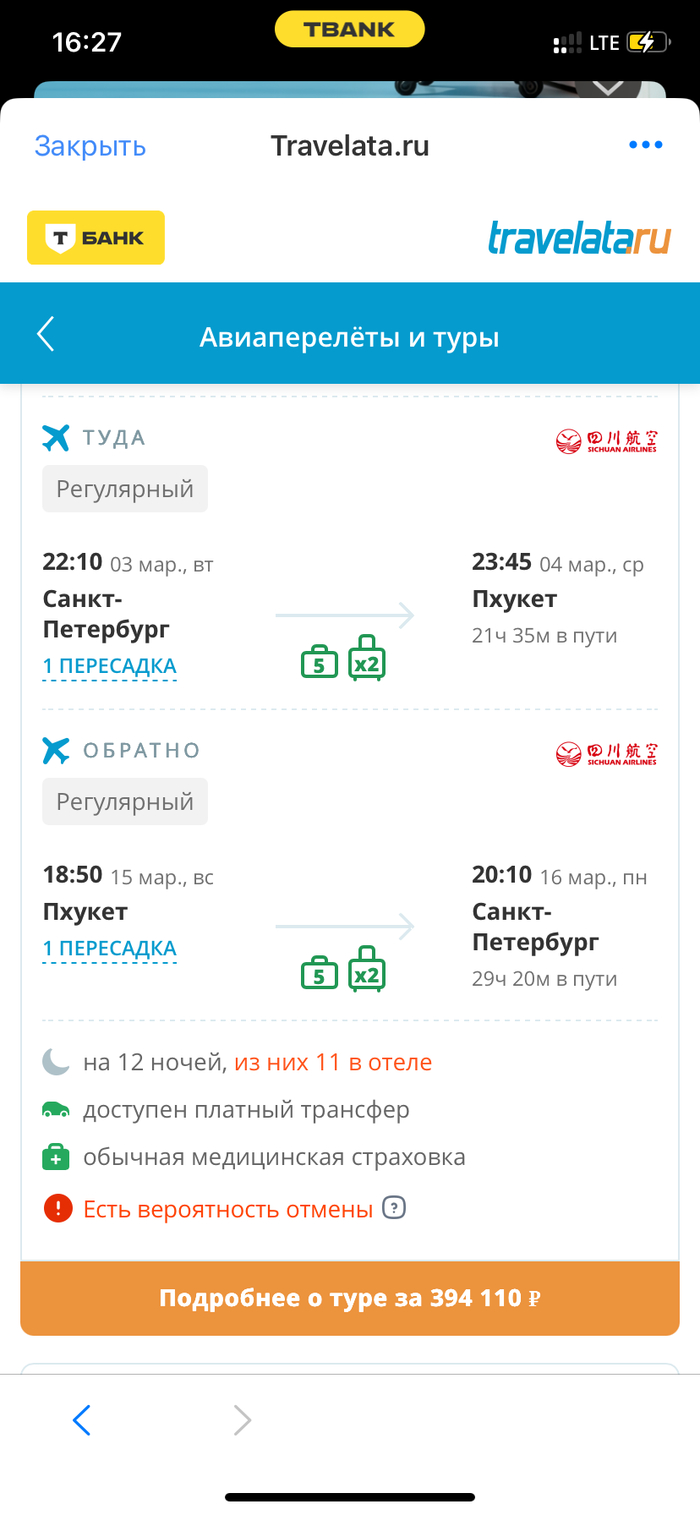Go back from Авиаперелёты и туры header

(46, 335)
